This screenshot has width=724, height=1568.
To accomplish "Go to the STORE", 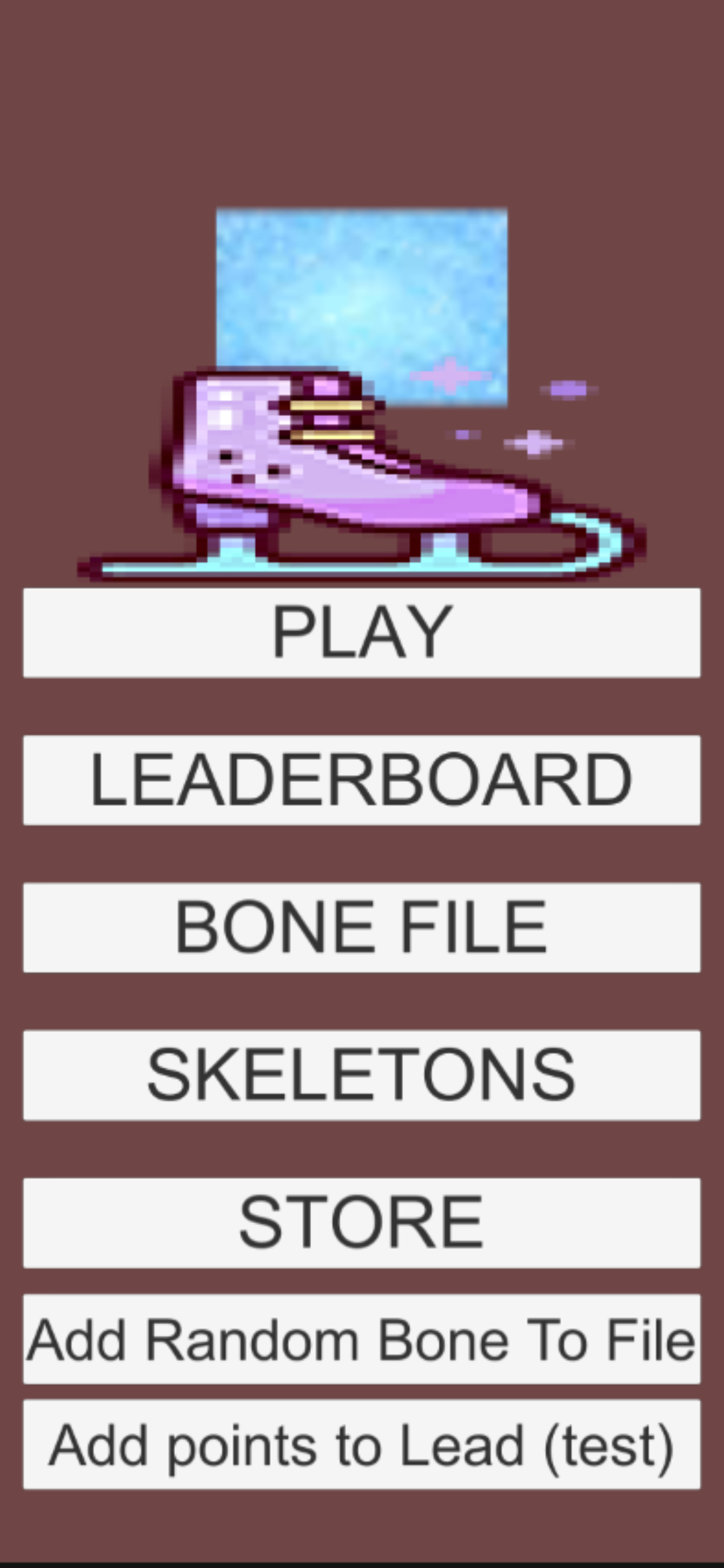I will point(362,1222).
